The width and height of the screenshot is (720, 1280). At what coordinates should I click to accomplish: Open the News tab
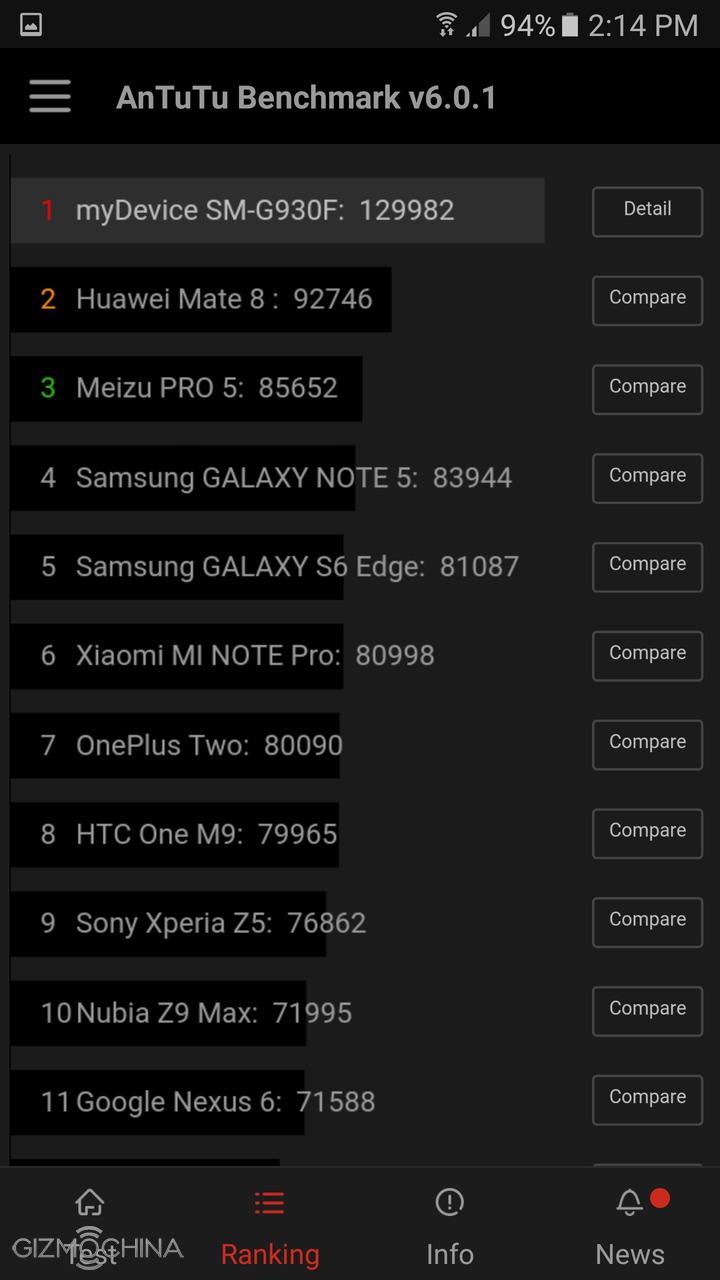pyautogui.click(x=630, y=1225)
